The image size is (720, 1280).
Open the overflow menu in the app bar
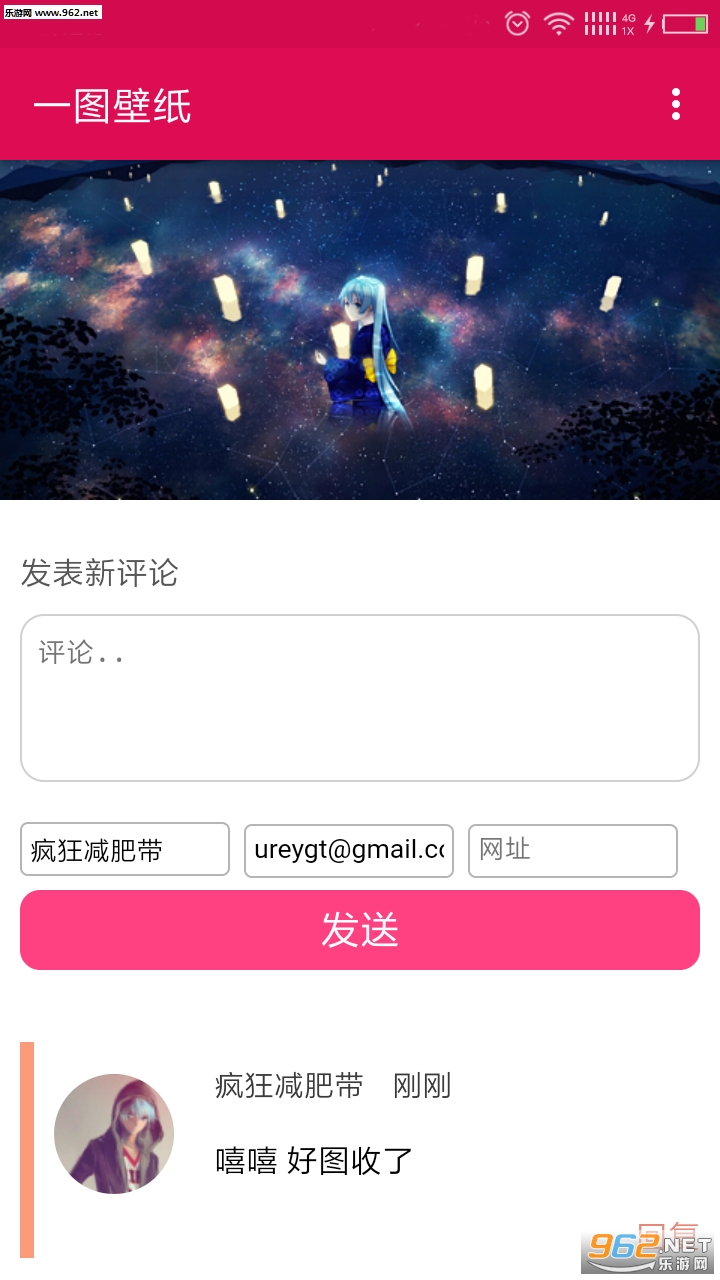pyautogui.click(x=676, y=104)
